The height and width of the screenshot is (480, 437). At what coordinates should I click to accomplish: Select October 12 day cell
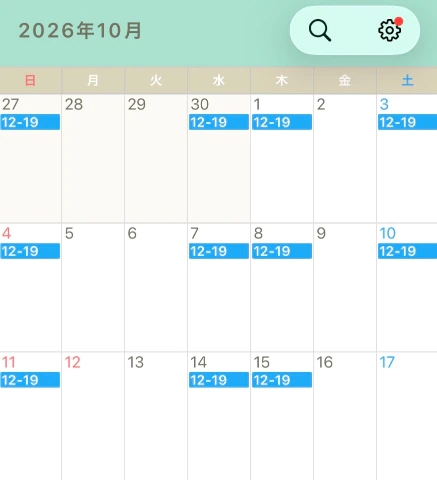tap(93, 416)
